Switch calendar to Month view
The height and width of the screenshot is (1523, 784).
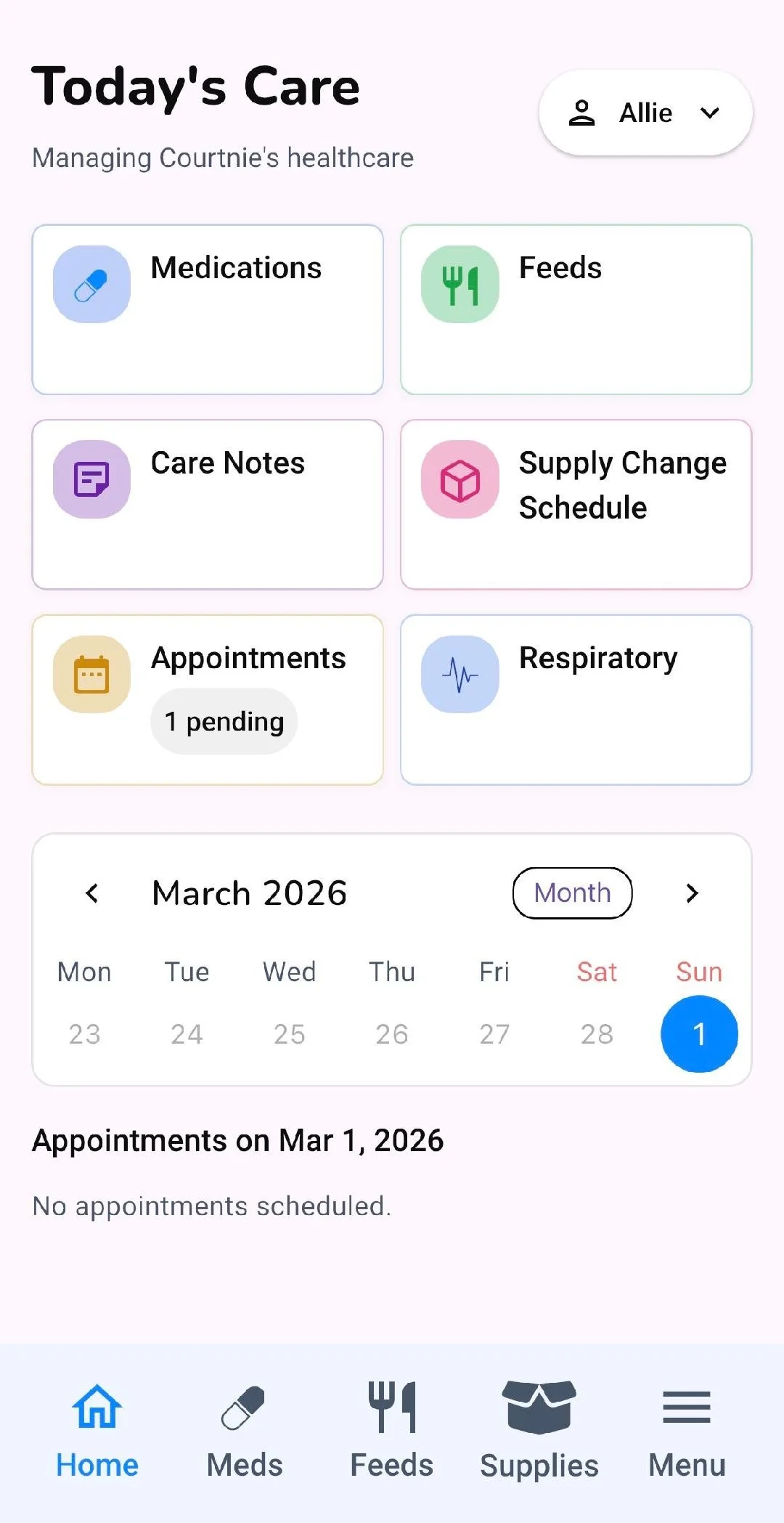(x=572, y=893)
